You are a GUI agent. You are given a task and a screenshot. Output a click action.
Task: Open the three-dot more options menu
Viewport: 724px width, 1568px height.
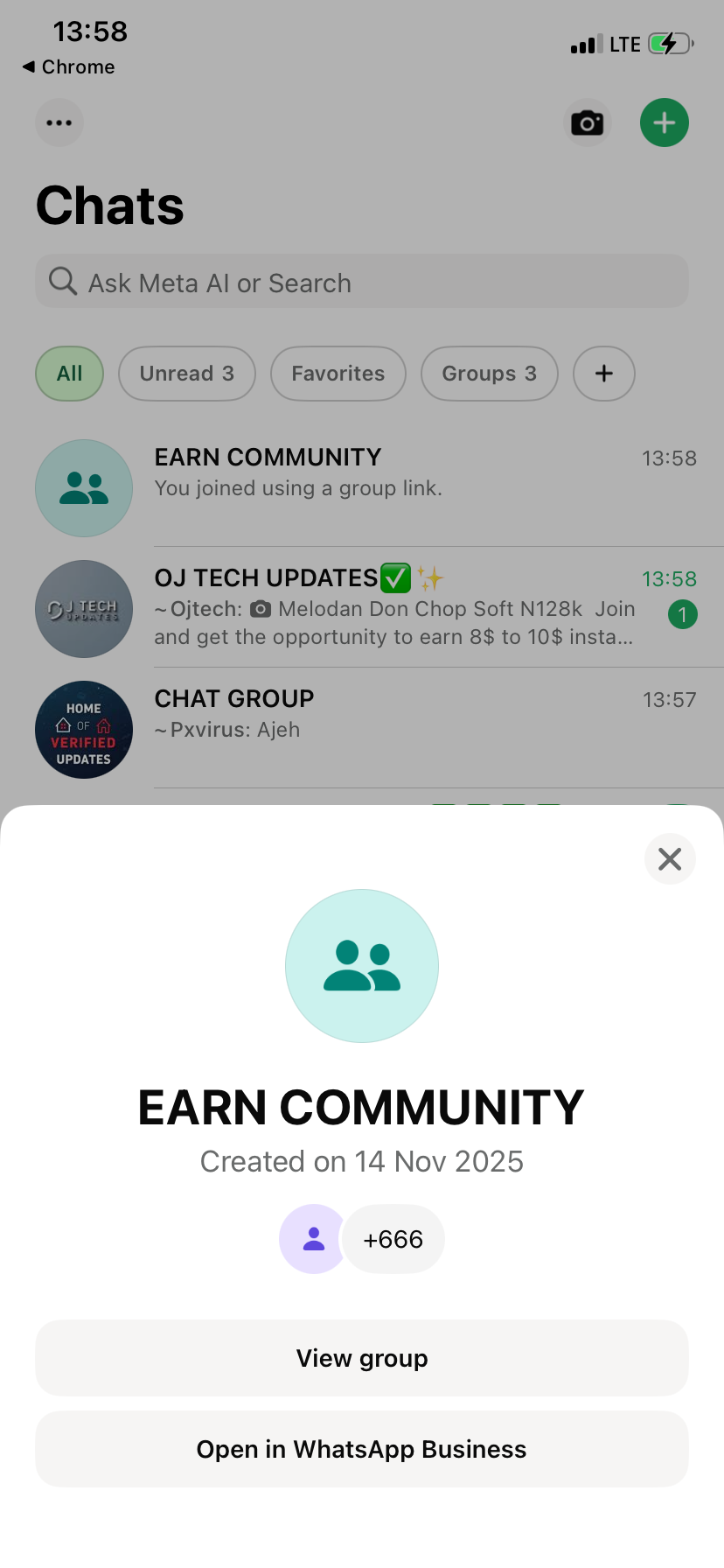59,122
